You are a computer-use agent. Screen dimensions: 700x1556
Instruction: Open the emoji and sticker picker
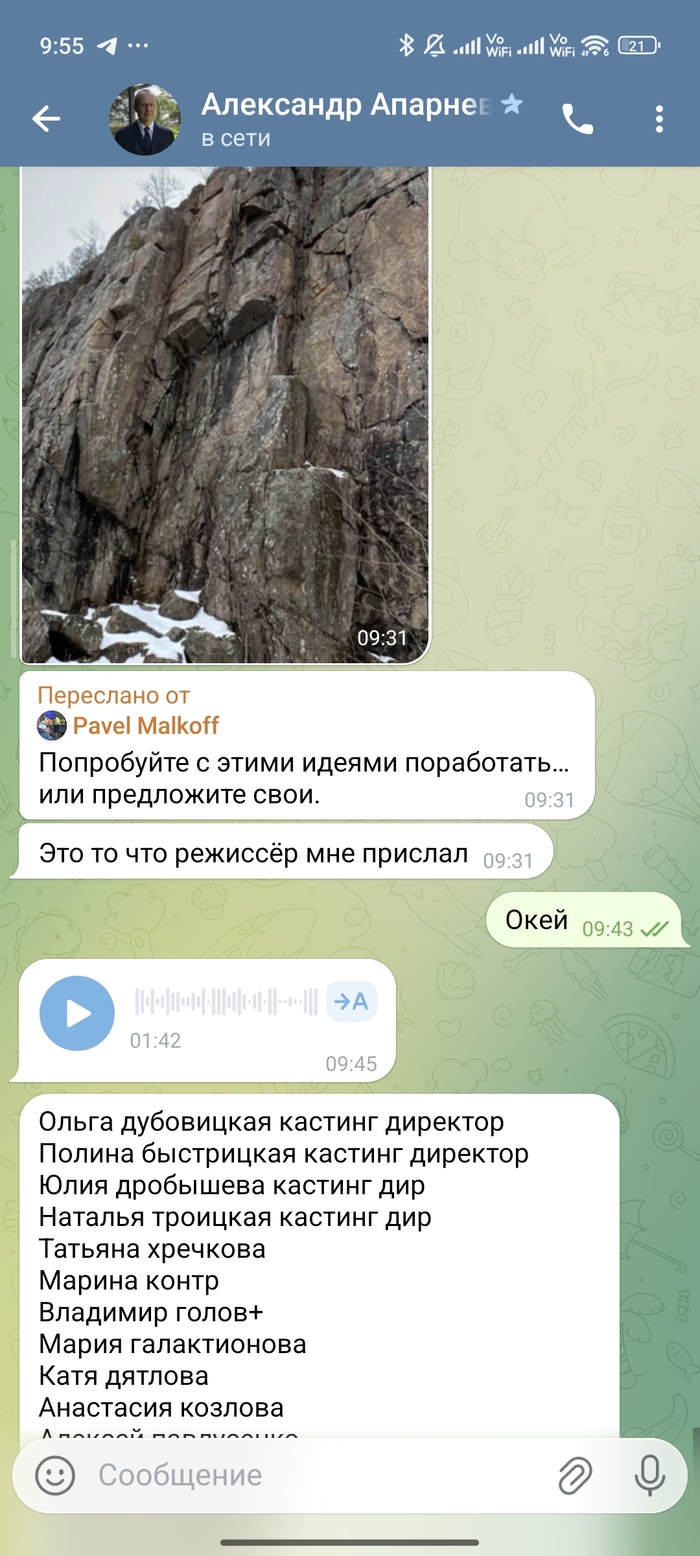coord(55,1475)
